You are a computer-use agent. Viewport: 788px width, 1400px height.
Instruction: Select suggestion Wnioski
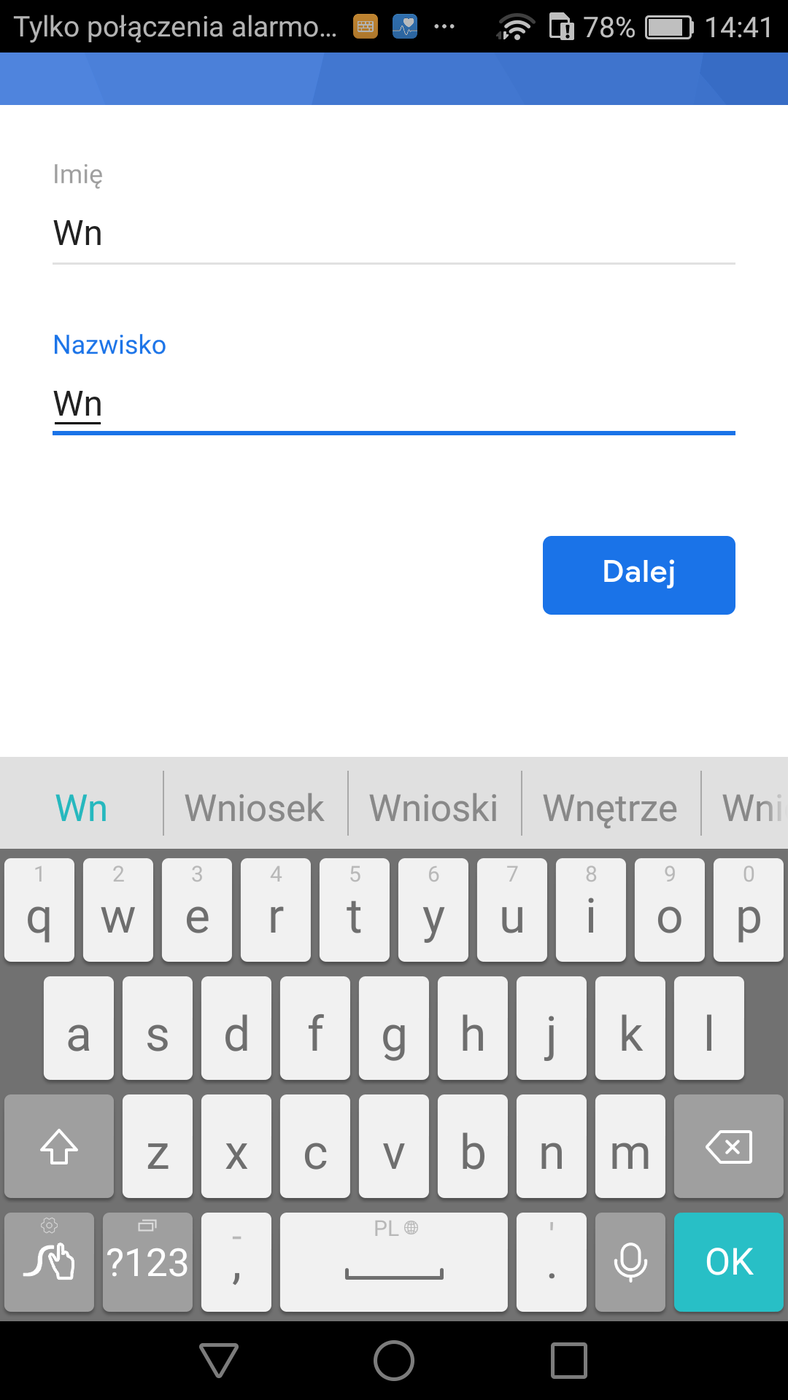[434, 806]
